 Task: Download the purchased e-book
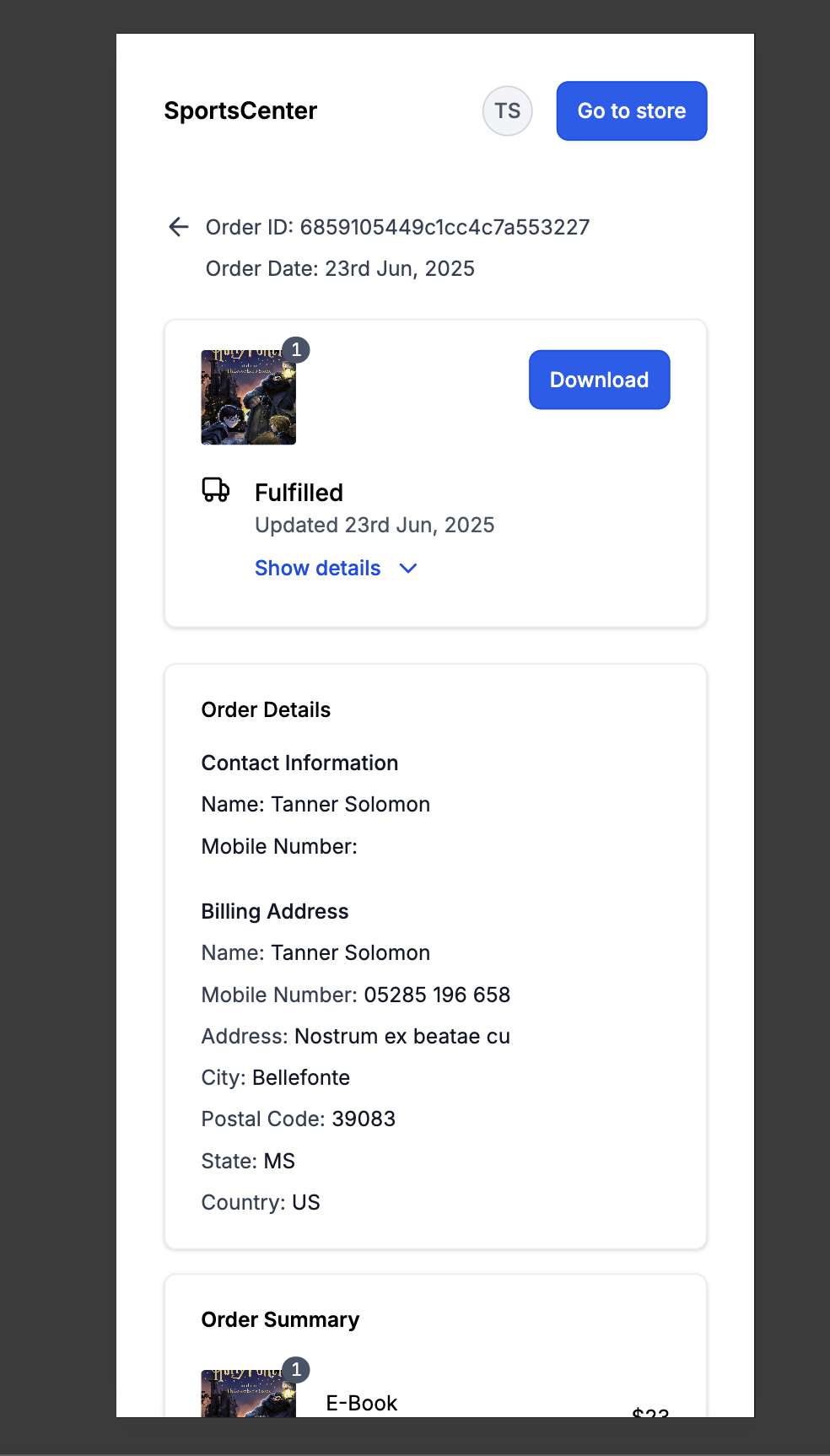pos(599,380)
